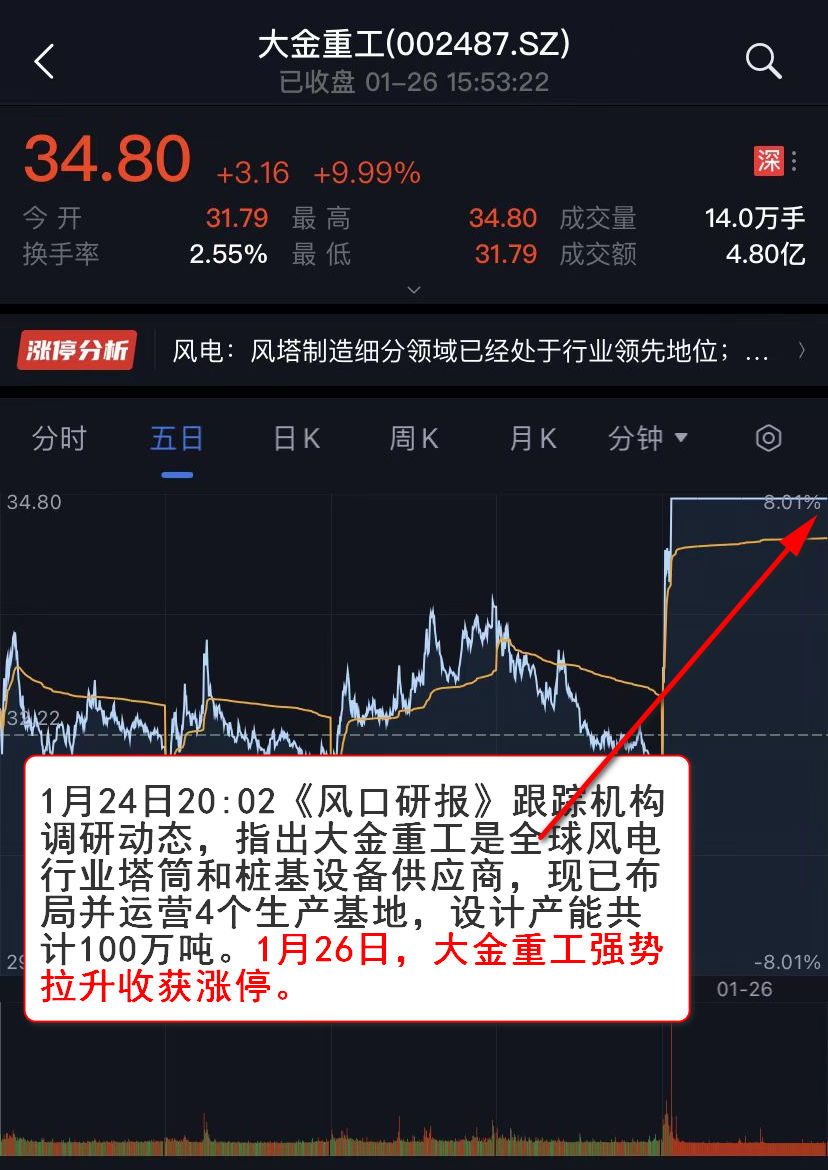Expand more quote details with the down chevron
828x1170 pixels.
click(414, 290)
